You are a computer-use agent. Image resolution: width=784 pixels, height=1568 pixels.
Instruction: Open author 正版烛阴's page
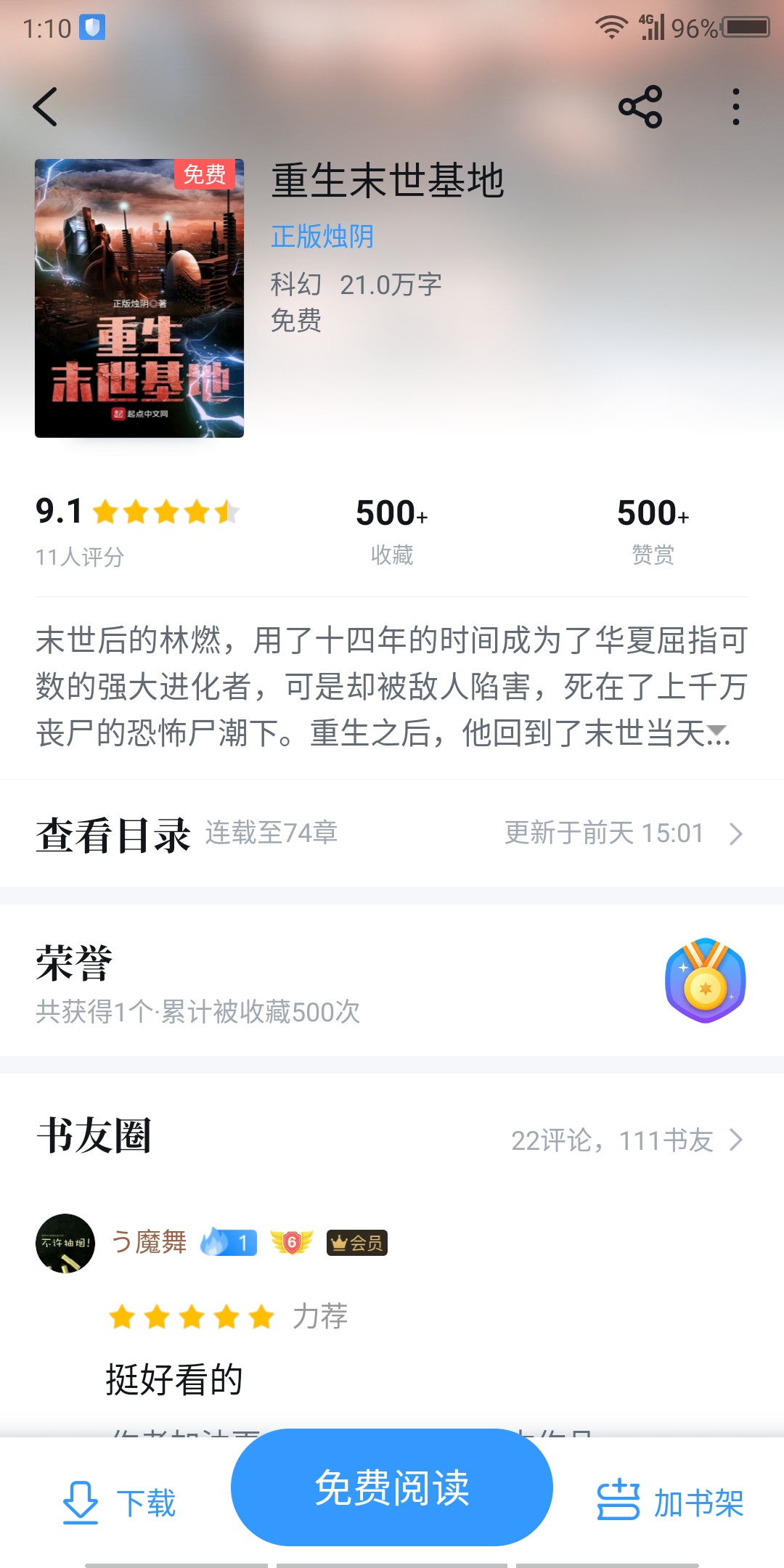click(x=322, y=237)
